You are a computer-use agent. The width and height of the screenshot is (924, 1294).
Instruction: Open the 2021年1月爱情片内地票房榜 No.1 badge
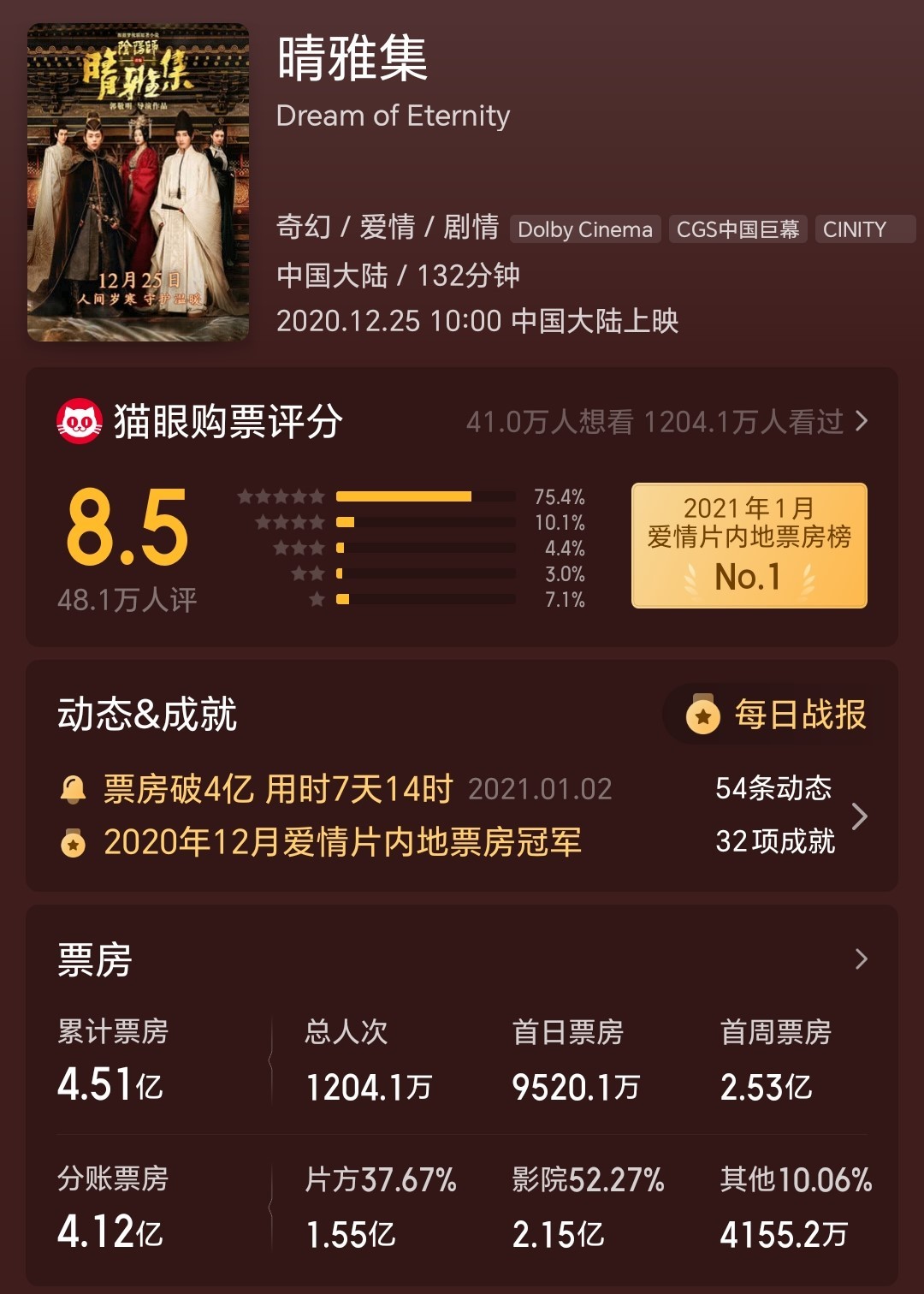pyautogui.click(x=749, y=546)
